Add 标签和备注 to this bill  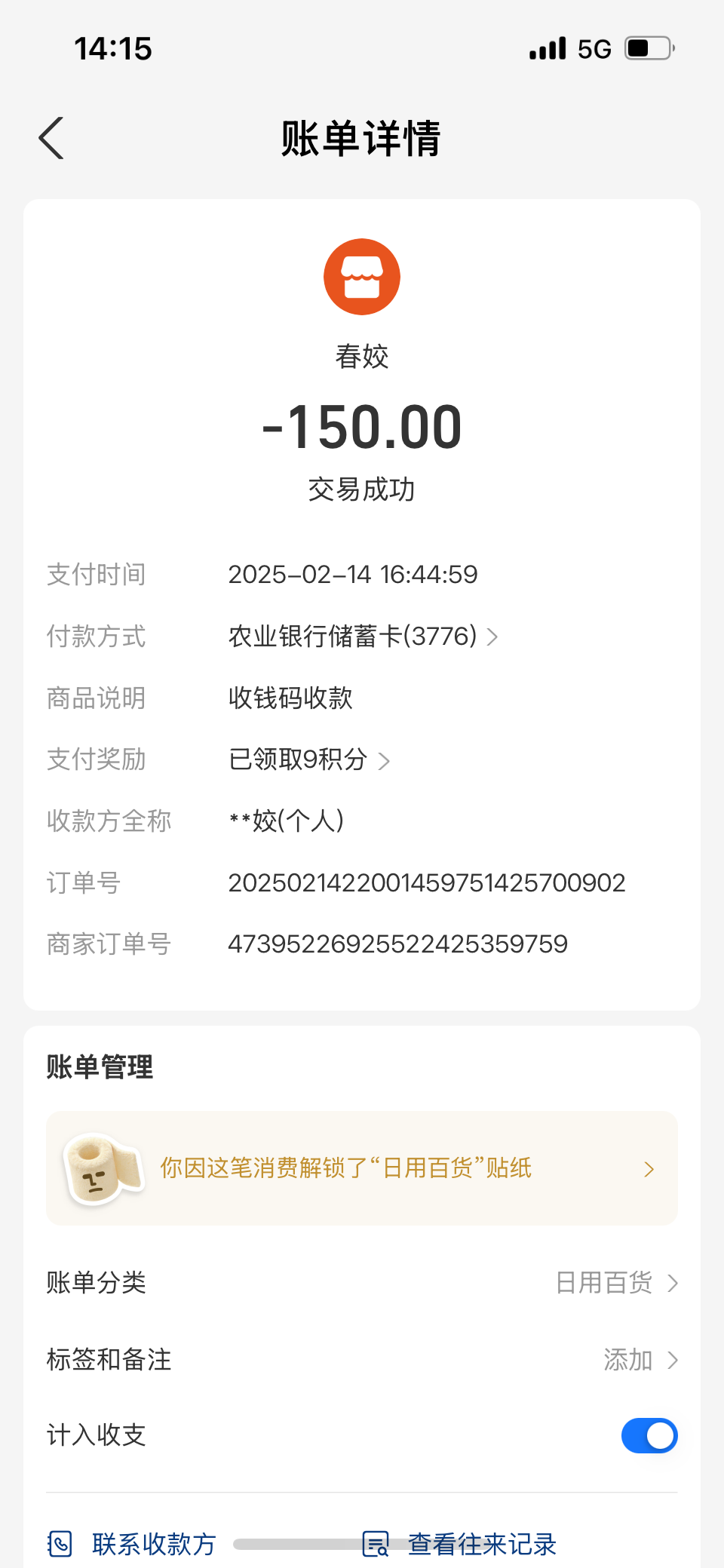pyautogui.click(x=639, y=1360)
